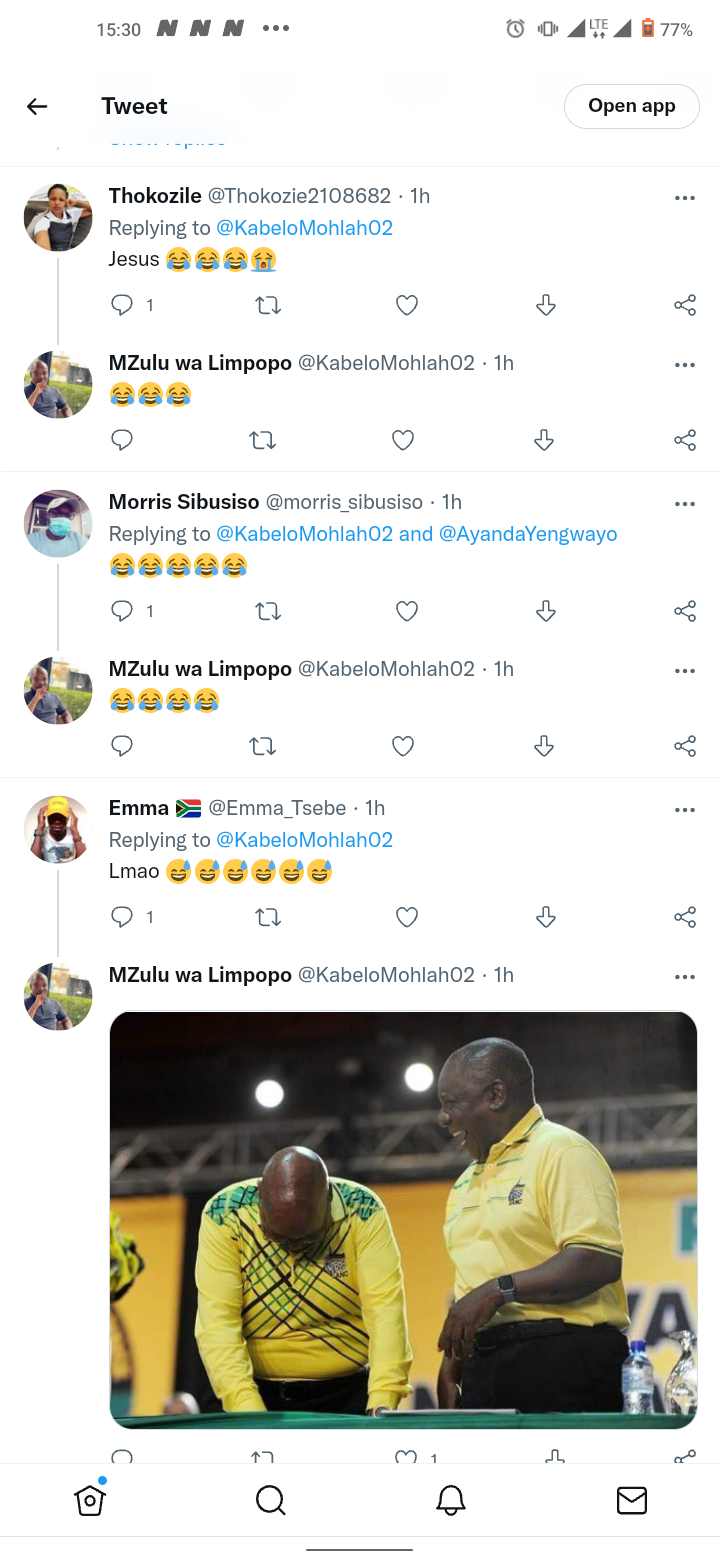Image resolution: width=720 pixels, height=1560 pixels.
Task: Open the photo in MZulu wa Limpopo's tweet
Action: click(403, 1220)
